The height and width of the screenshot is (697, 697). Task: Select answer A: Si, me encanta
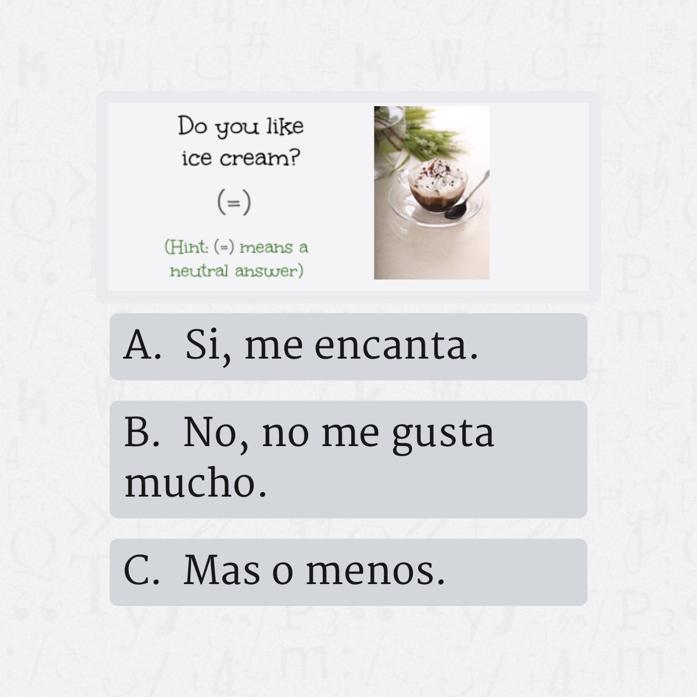click(x=348, y=347)
